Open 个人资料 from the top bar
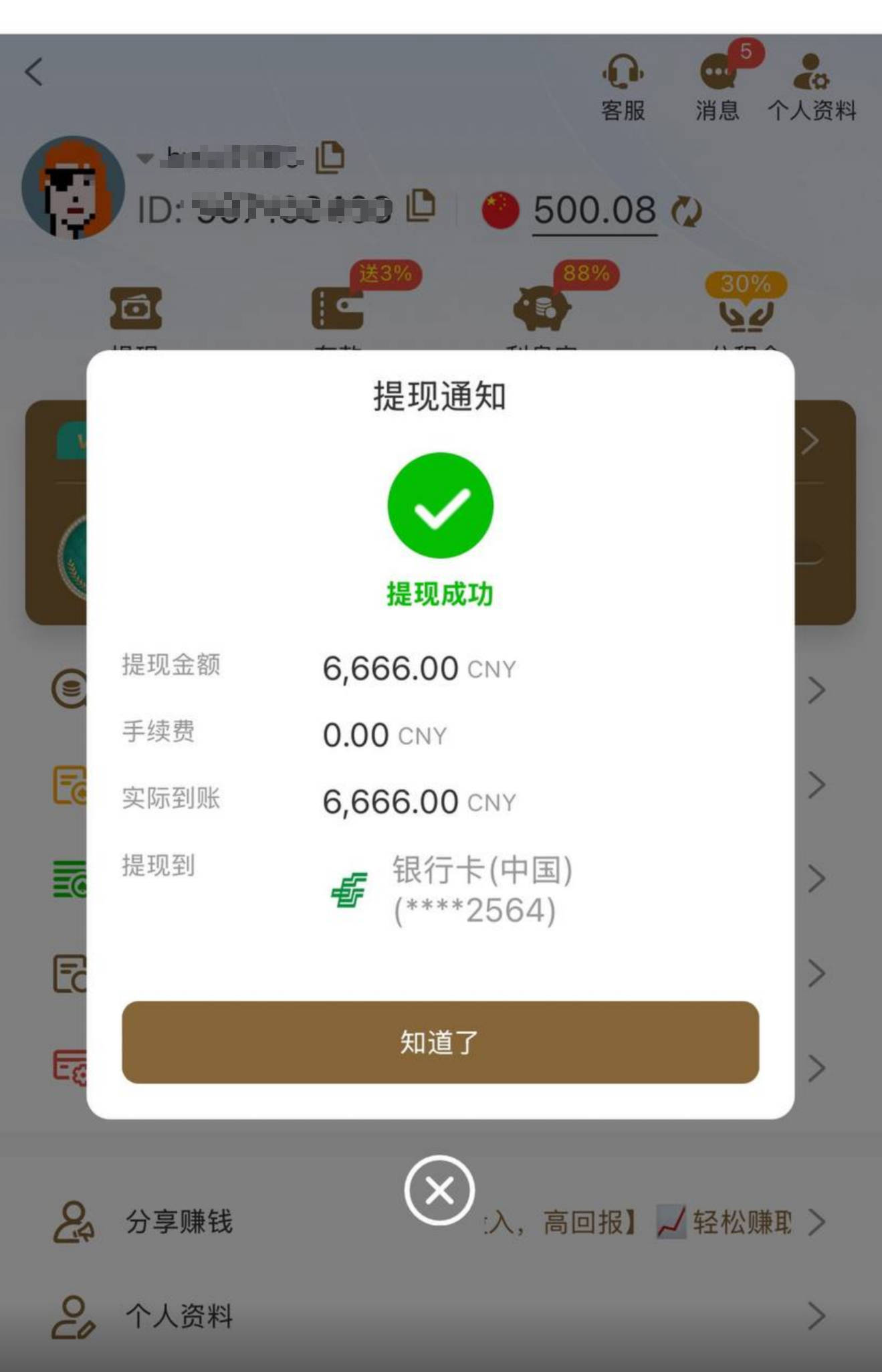The width and height of the screenshot is (882, 1372). (x=812, y=87)
